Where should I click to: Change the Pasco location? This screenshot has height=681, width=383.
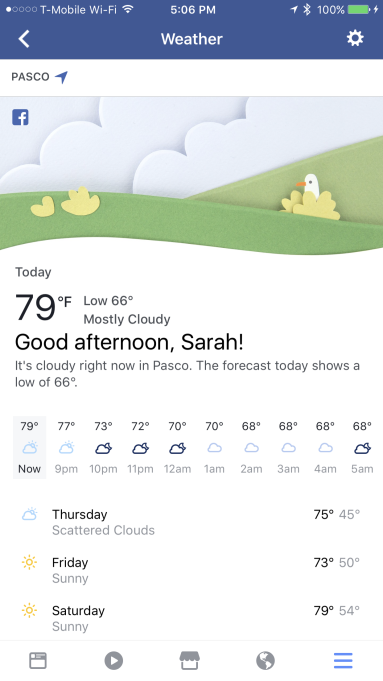click(40, 77)
